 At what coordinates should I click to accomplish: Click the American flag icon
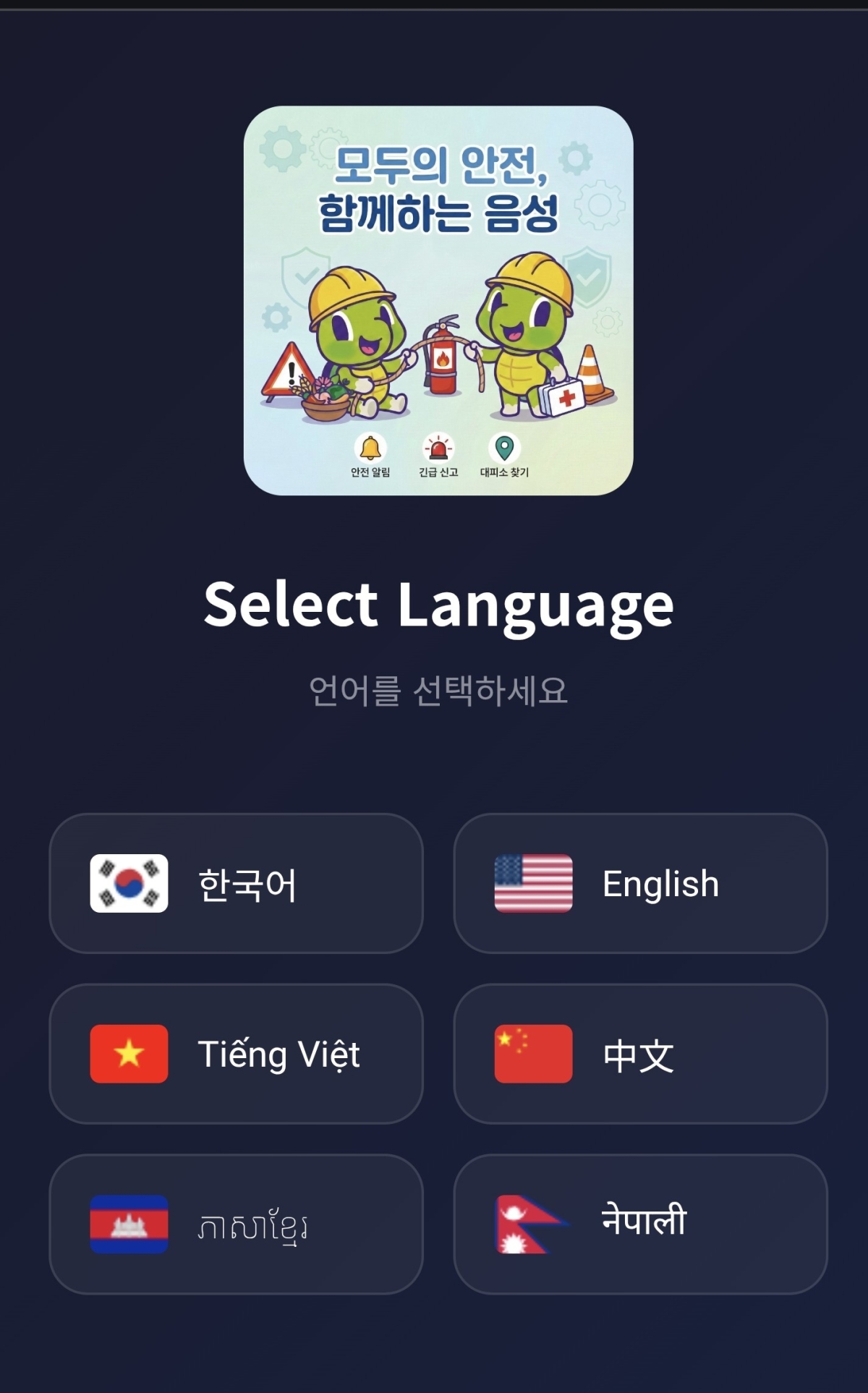[x=534, y=884]
